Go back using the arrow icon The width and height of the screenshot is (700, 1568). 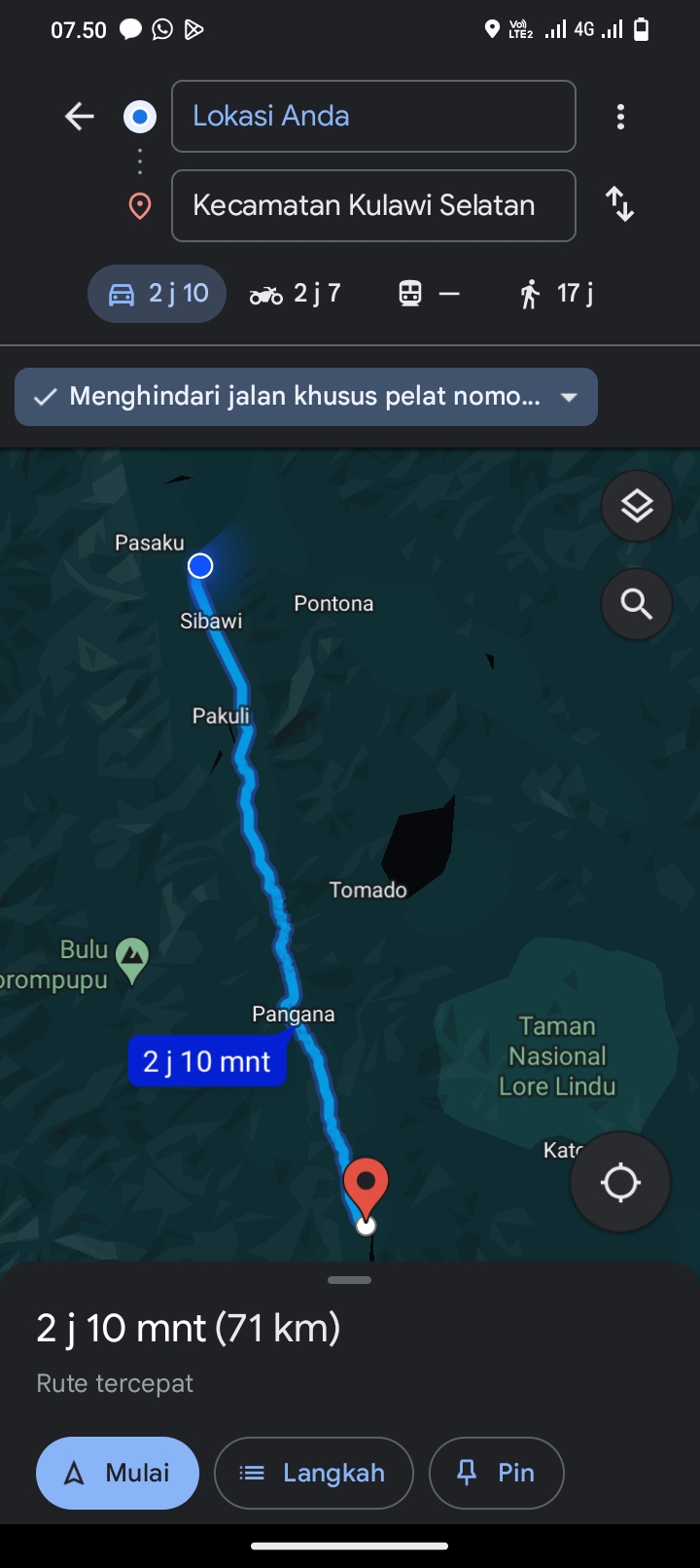80,117
